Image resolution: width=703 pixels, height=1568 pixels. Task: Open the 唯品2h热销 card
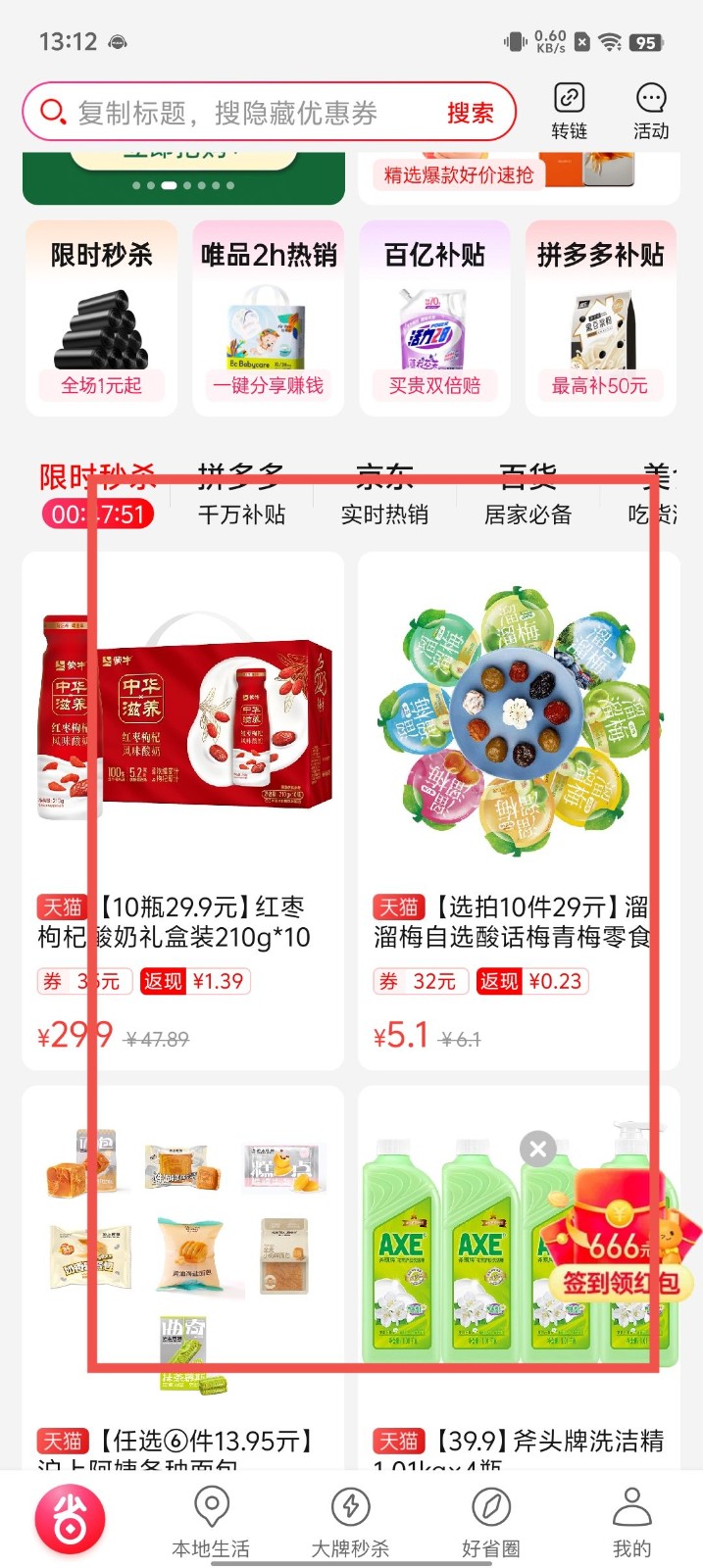pyautogui.click(x=269, y=318)
